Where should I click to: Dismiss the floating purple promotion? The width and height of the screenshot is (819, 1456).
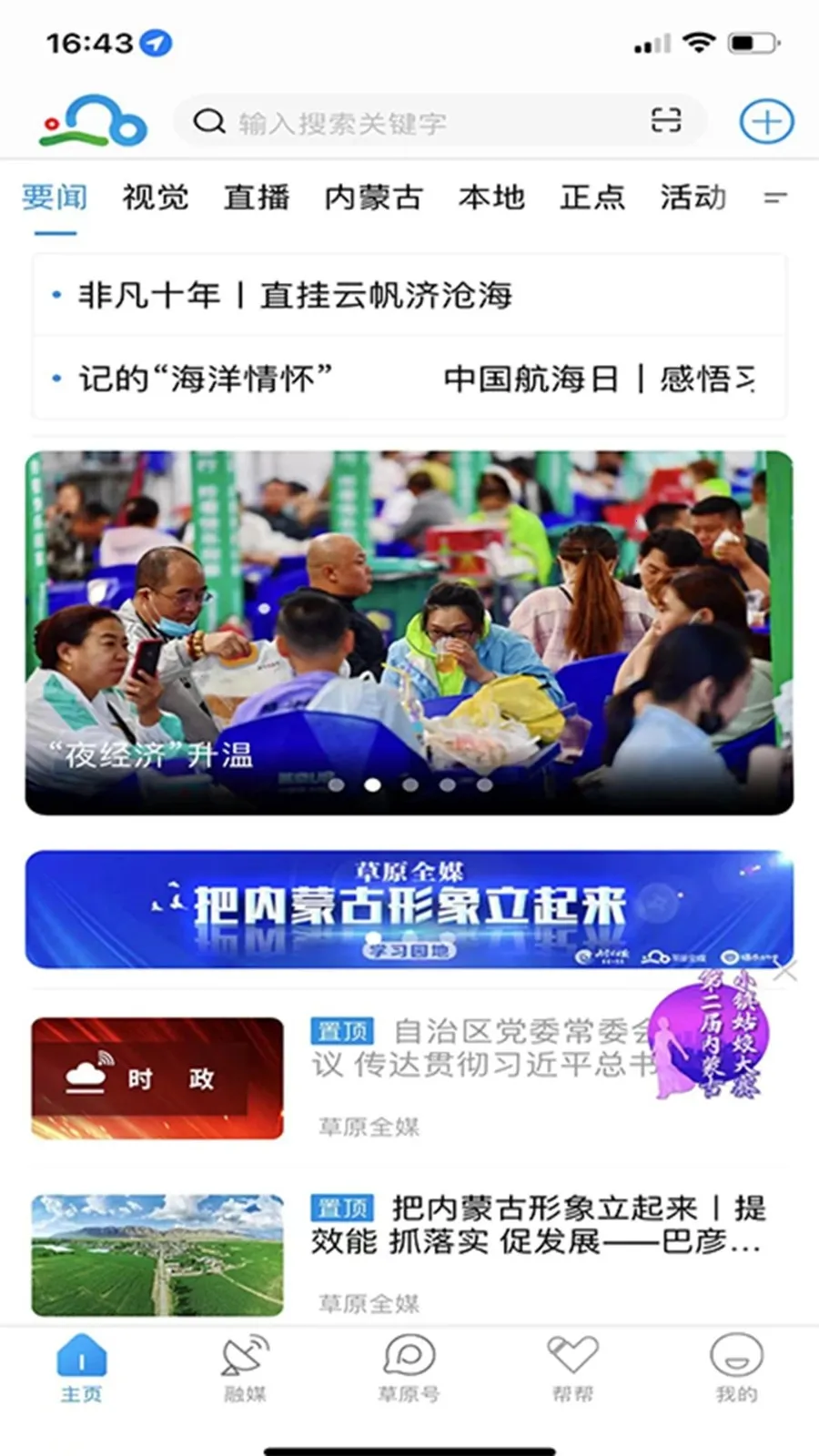pos(785,971)
